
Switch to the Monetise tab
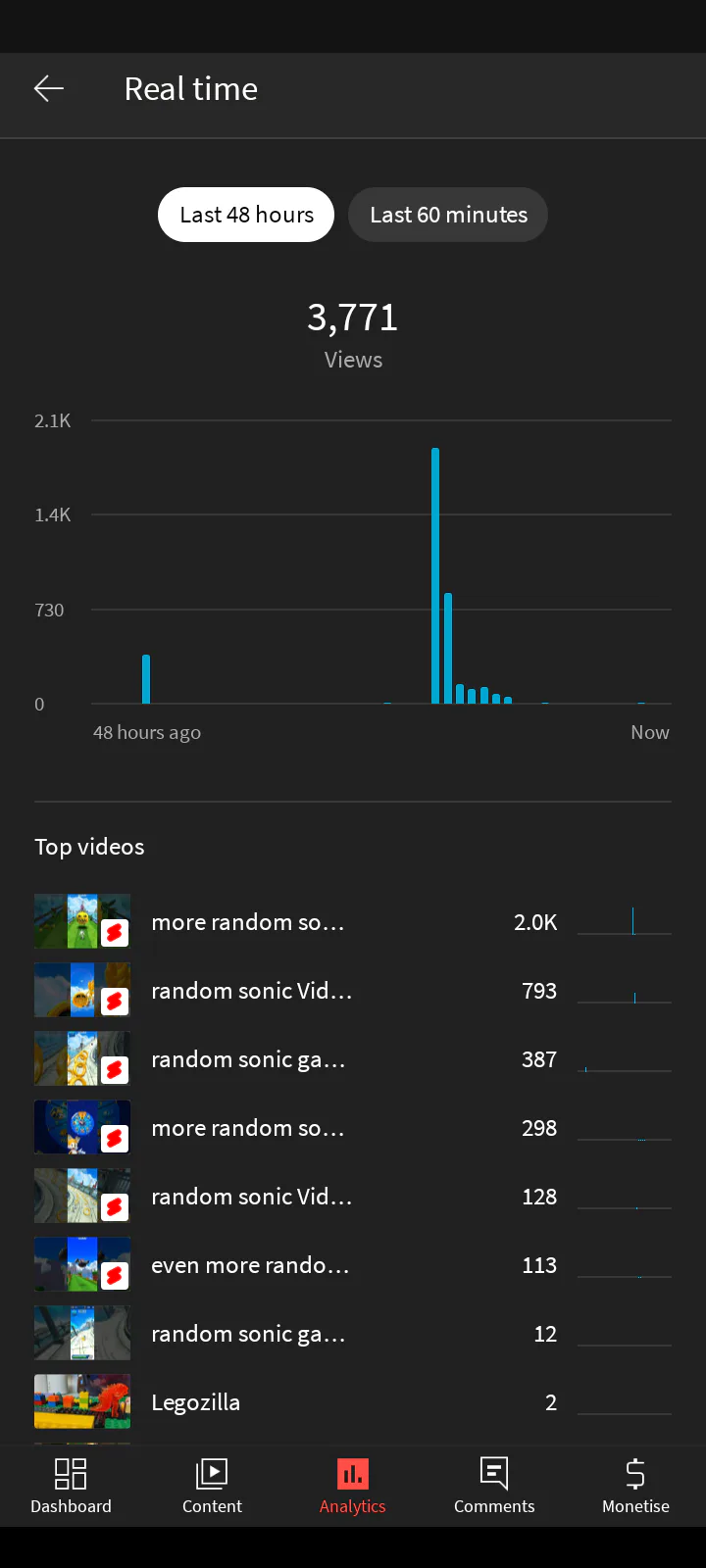pyautogui.click(x=635, y=1487)
